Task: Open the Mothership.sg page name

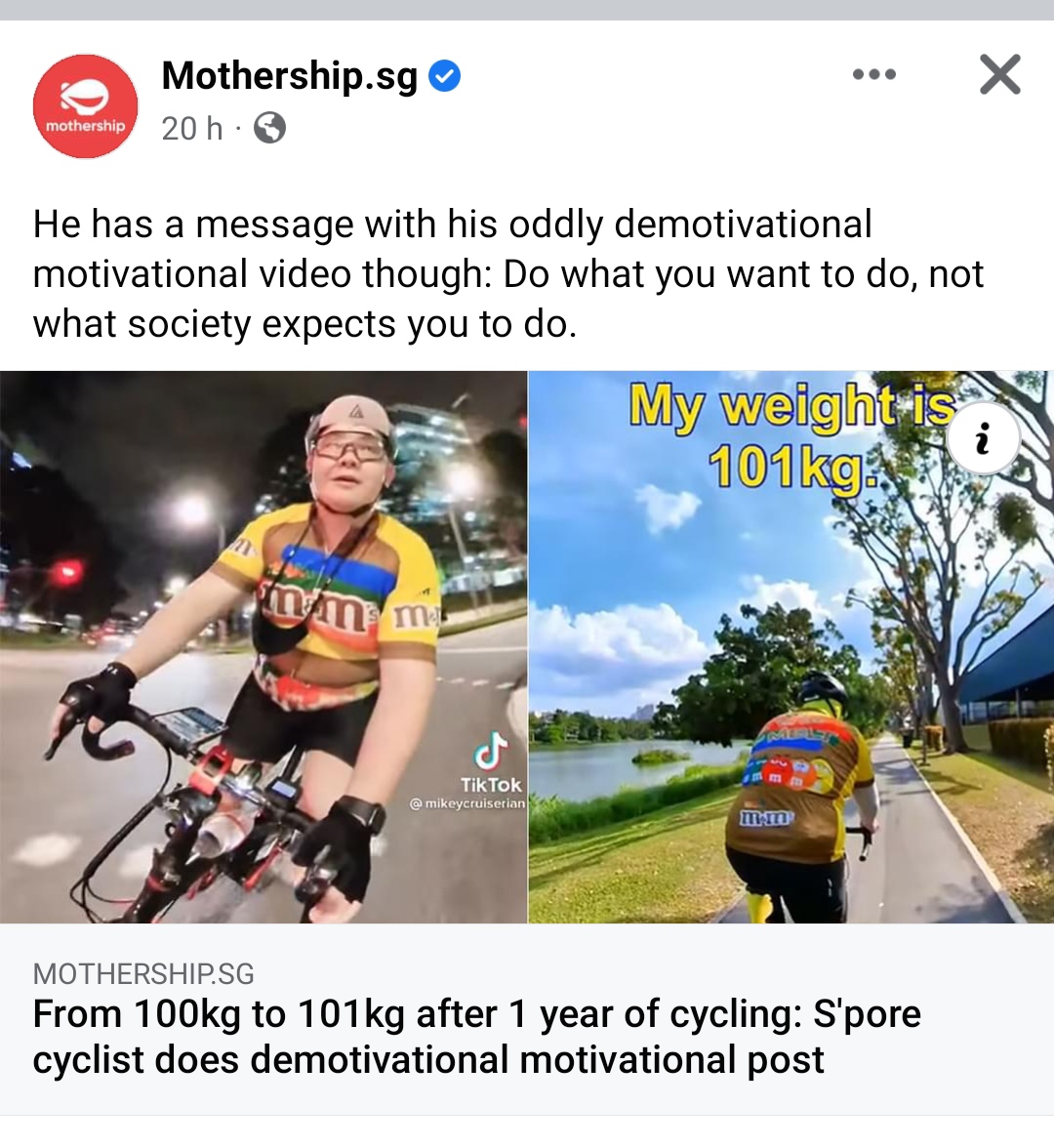Action: (290, 76)
